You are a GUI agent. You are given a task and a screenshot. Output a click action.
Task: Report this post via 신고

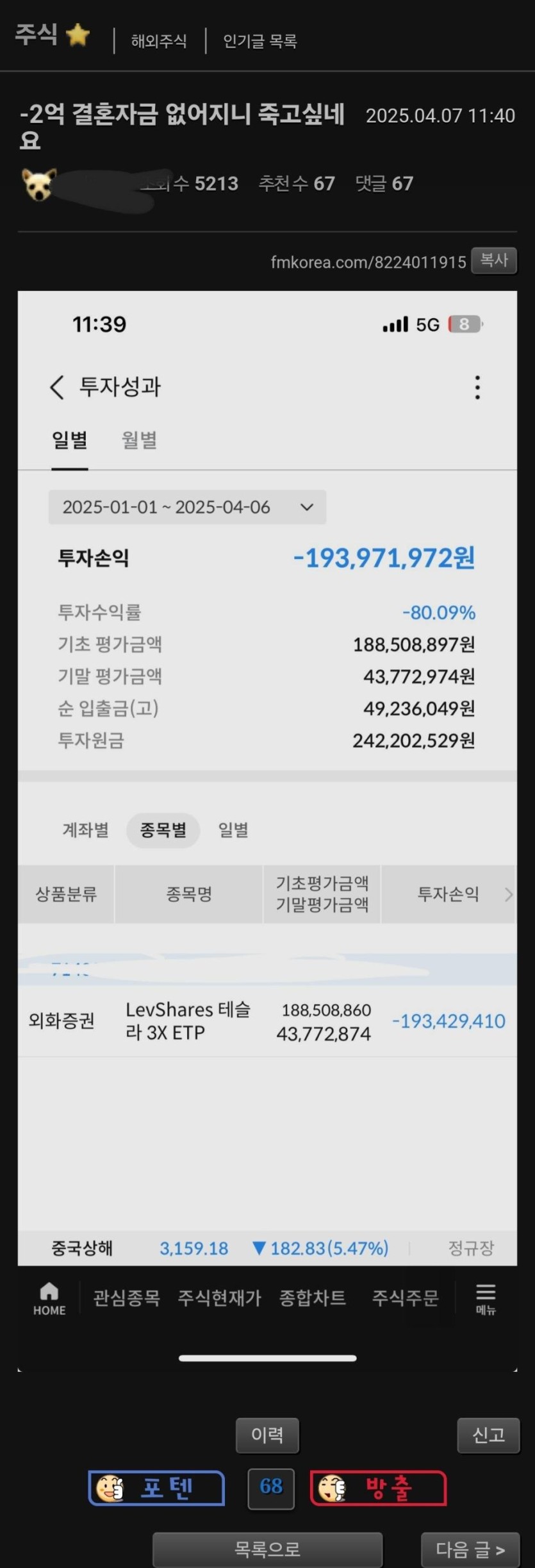tap(488, 1435)
